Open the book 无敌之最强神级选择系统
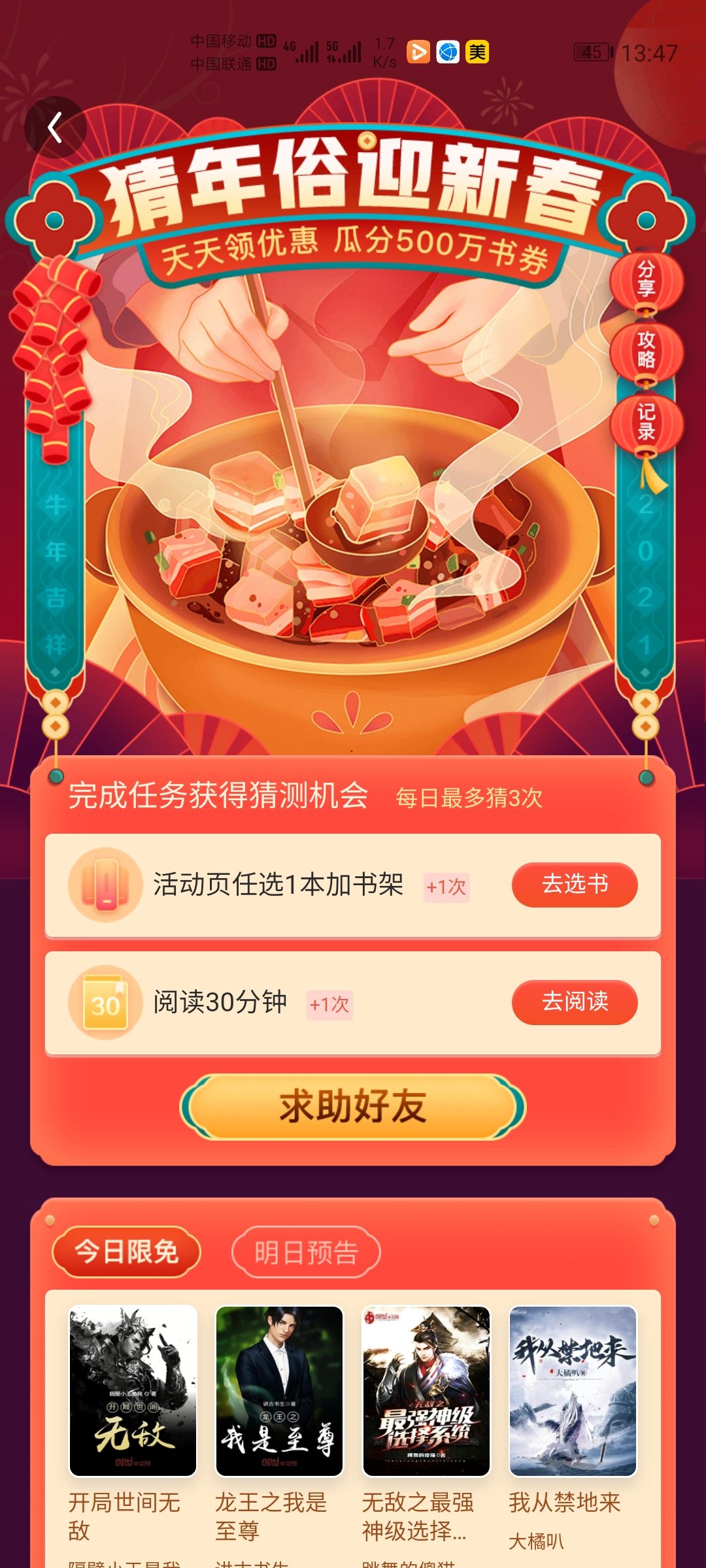Viewport: 706px width, 1568px height. click(426, 1390)
